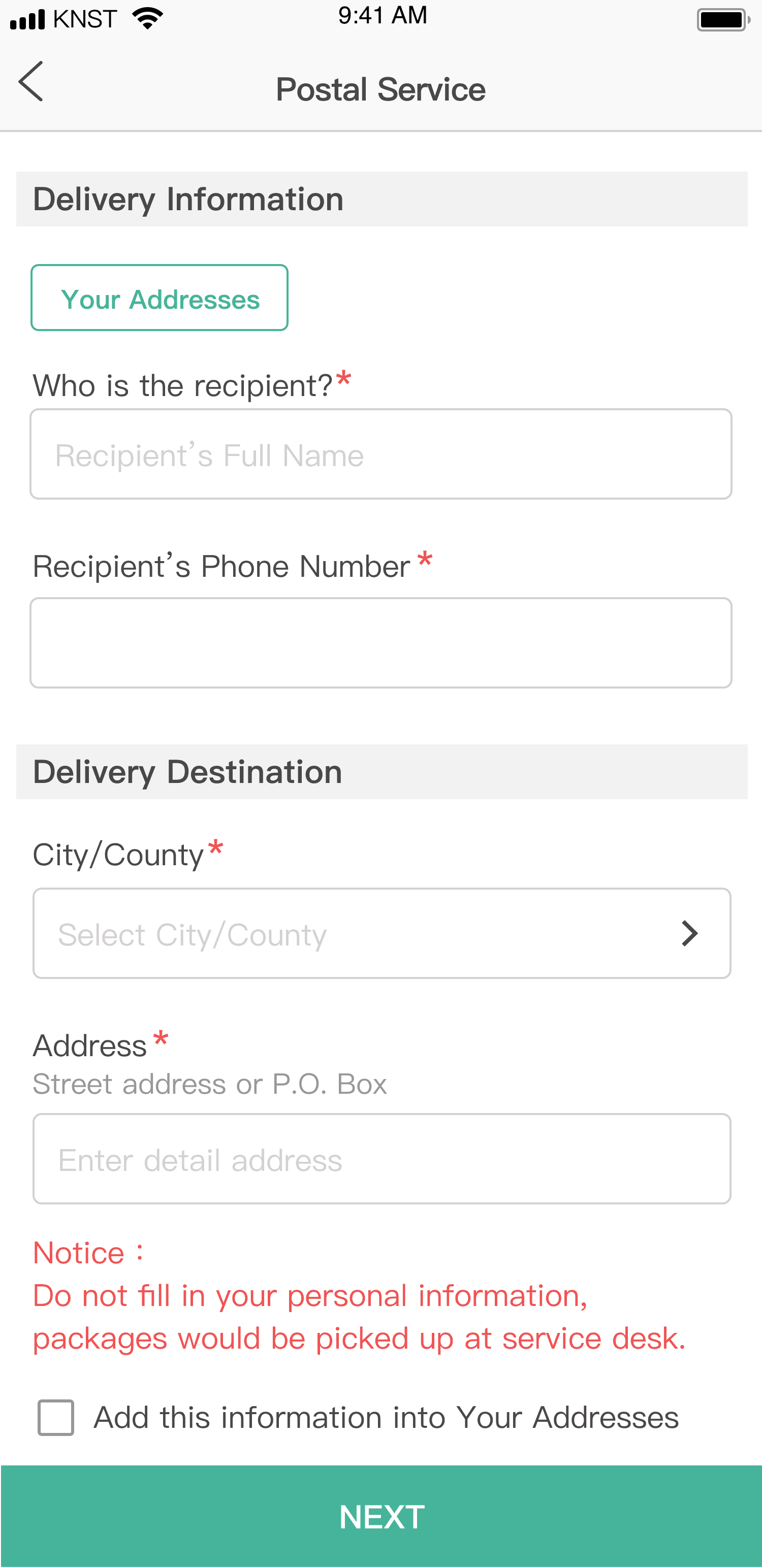Click the 9:41 AM clock display

382,15
